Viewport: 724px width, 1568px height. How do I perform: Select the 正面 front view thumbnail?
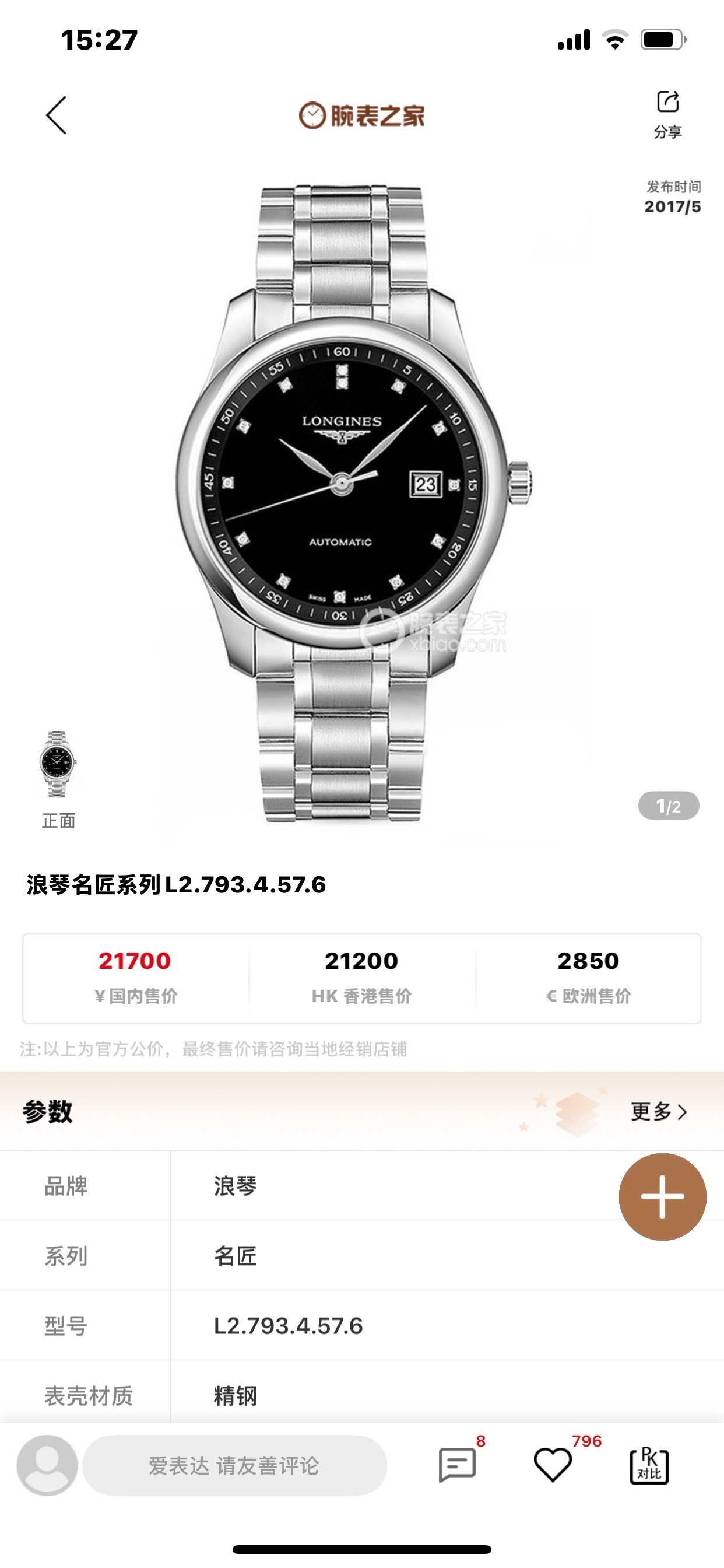pyautogui.click(x=58, y=766)
